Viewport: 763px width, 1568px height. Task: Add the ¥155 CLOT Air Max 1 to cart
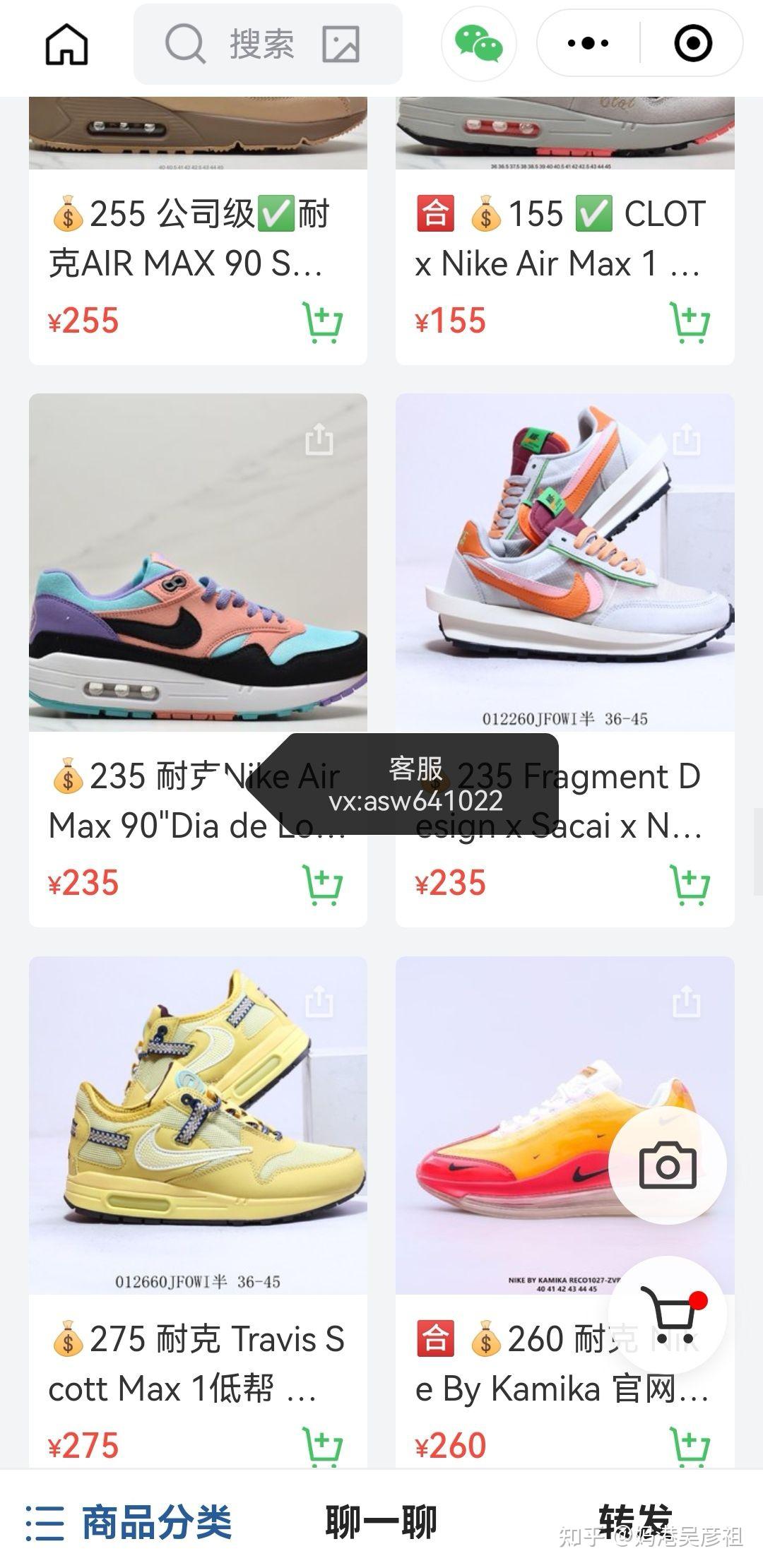coord(690,322)
